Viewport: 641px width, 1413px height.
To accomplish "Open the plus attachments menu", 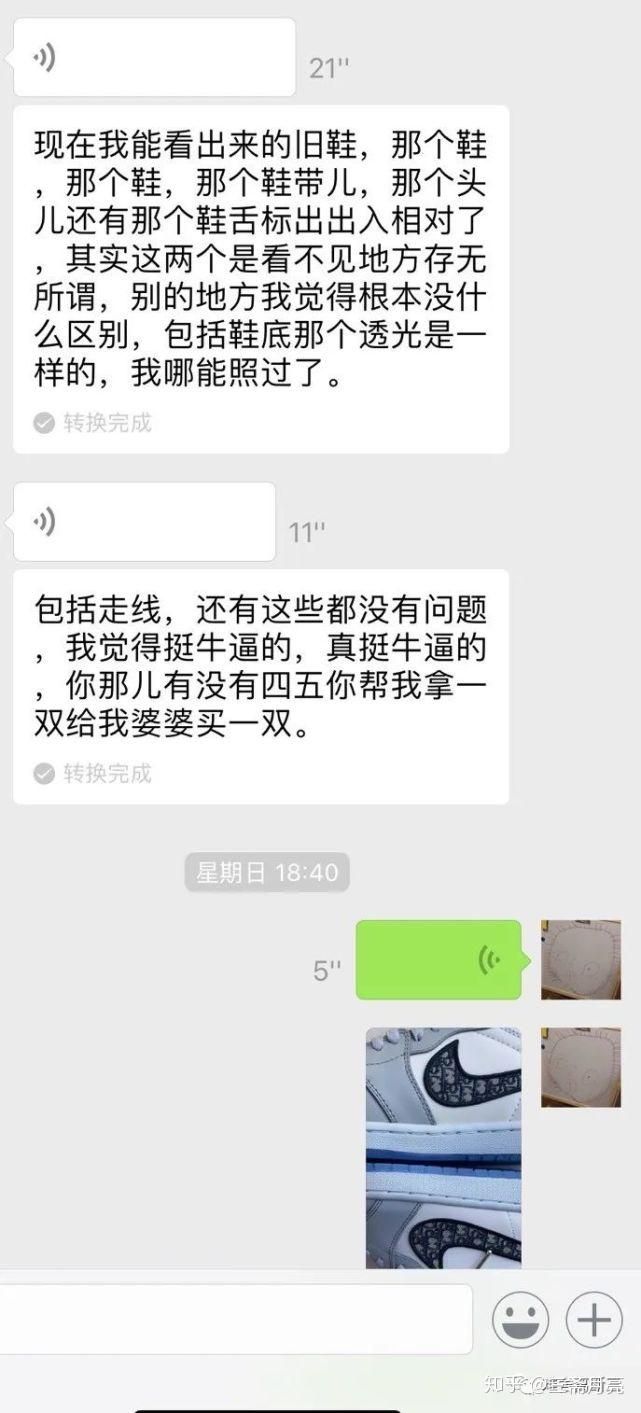I will [x=594, y=1320].
